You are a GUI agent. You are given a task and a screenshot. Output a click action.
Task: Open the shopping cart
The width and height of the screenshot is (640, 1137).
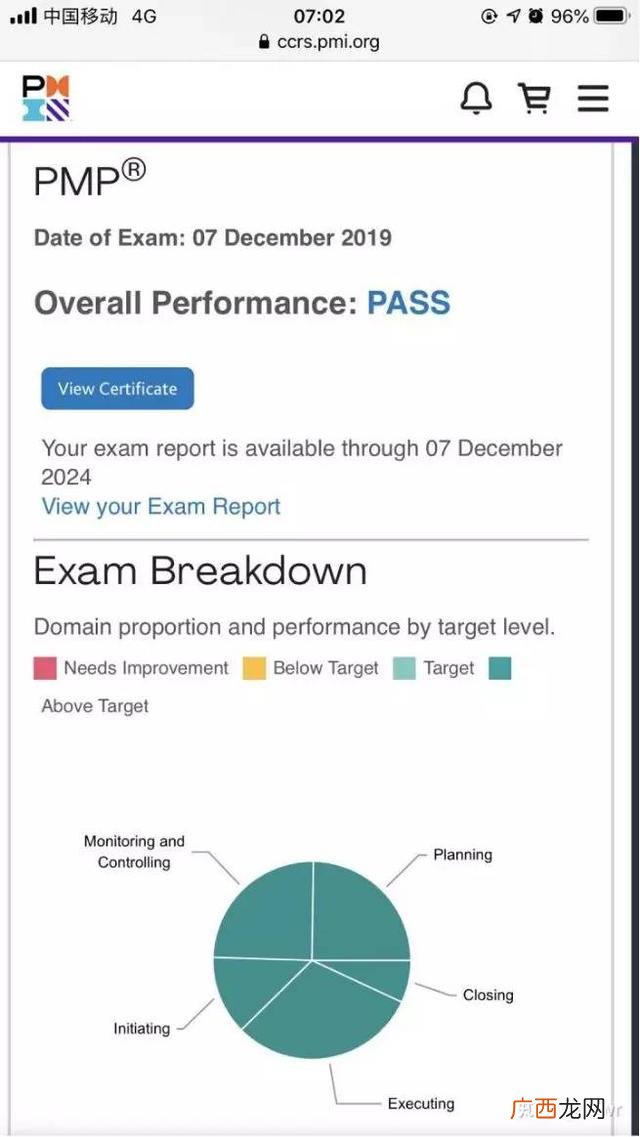(x=534, y=97)
